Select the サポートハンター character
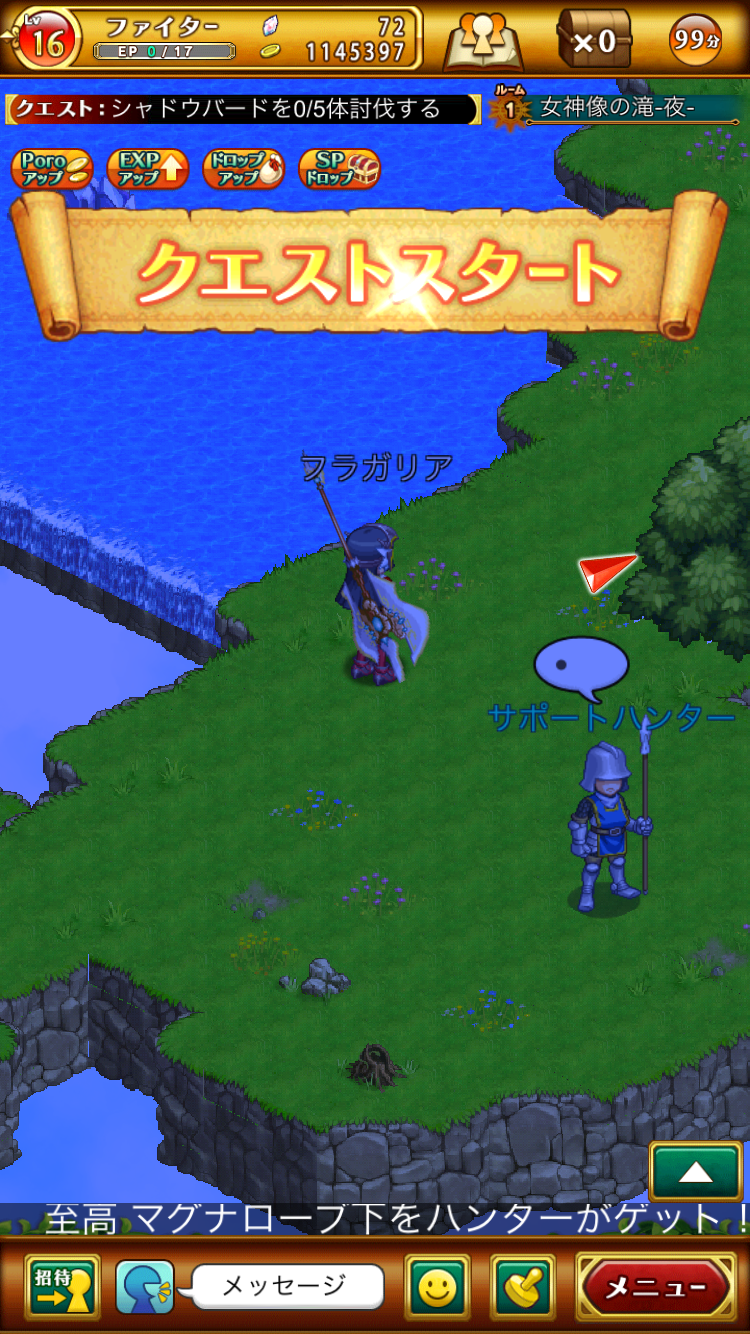The height and width of the screenshot is (1334, 750). 610,825
